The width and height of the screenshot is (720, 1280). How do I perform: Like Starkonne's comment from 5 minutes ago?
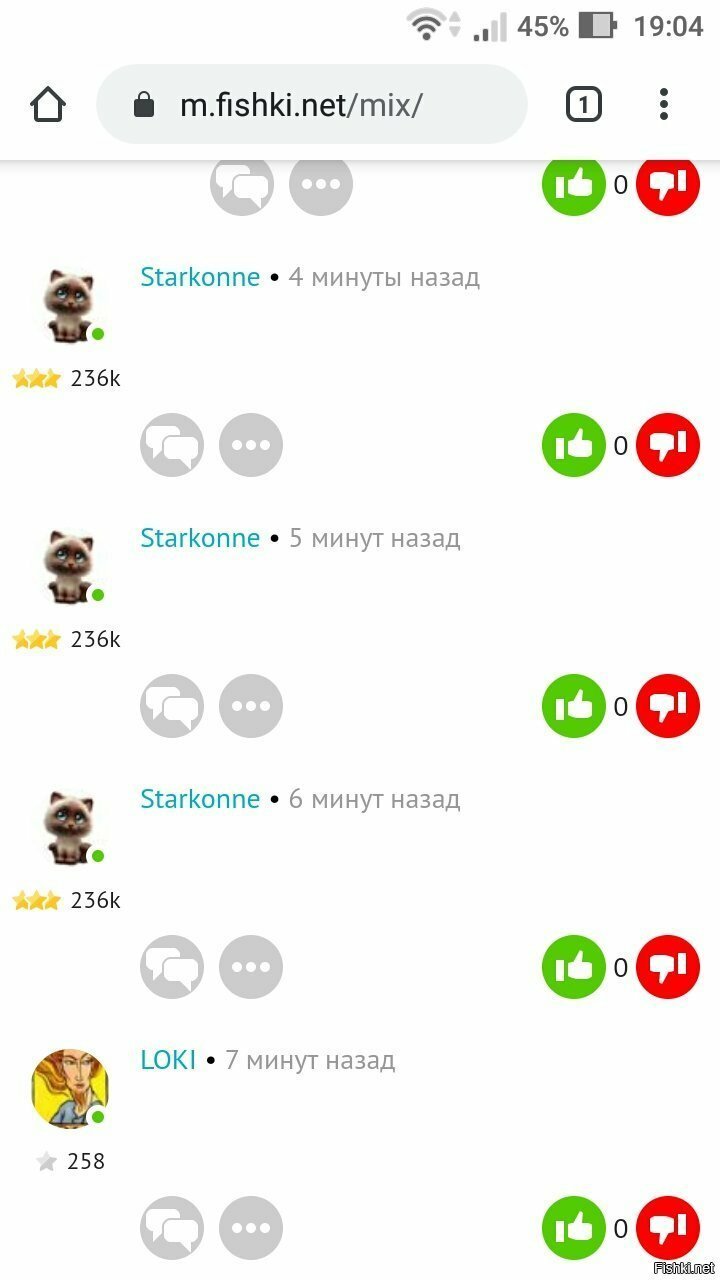click(574, 706)
